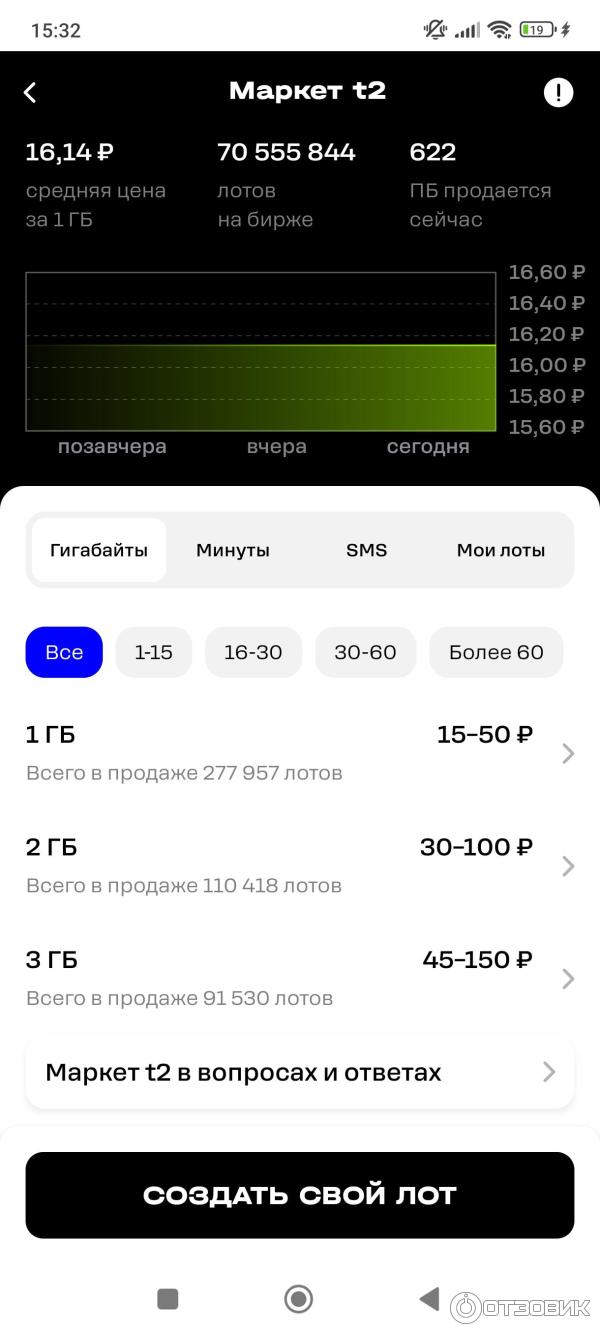Select the Гигабайты tab

[99, 550]
